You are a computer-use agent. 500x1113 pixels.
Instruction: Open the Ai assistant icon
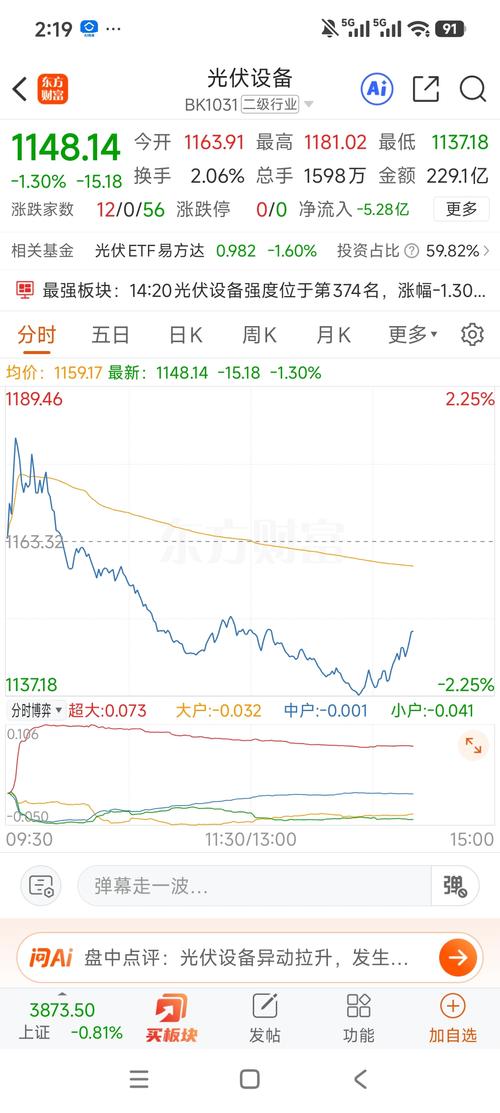377,89
